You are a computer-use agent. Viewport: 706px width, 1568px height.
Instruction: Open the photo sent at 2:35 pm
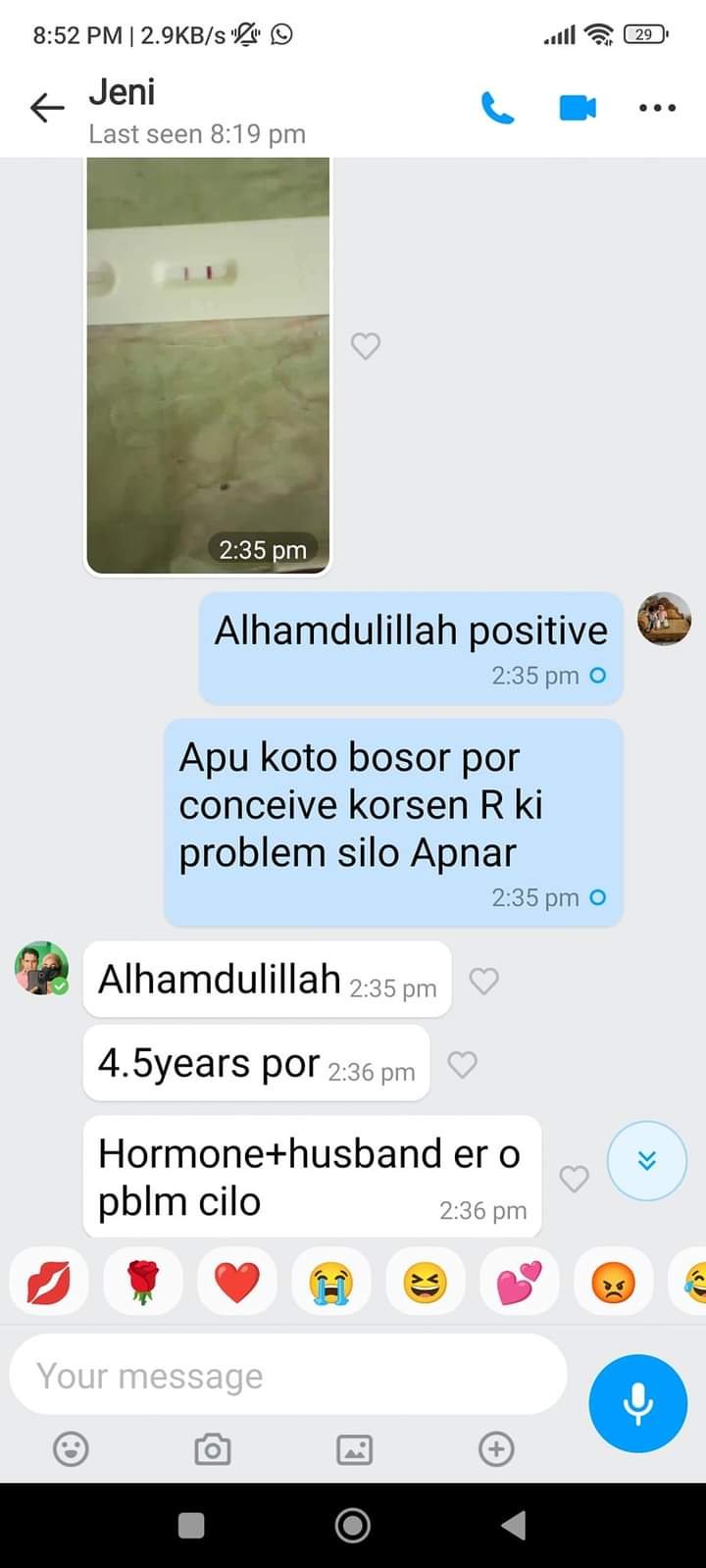point(208,365)
